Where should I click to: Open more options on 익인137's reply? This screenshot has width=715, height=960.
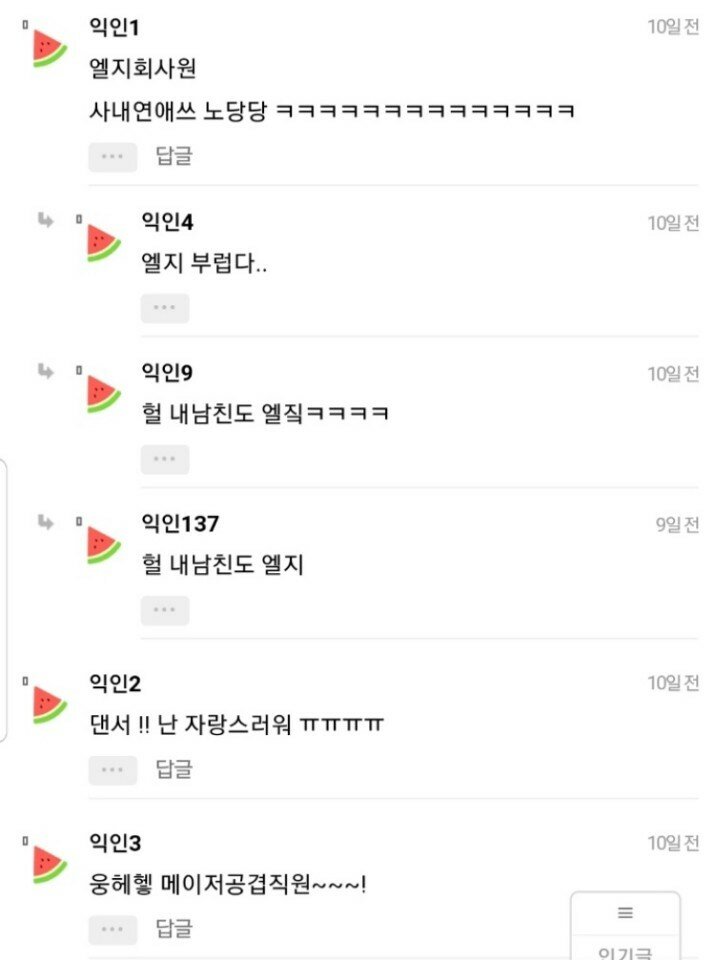click(165, 610)
